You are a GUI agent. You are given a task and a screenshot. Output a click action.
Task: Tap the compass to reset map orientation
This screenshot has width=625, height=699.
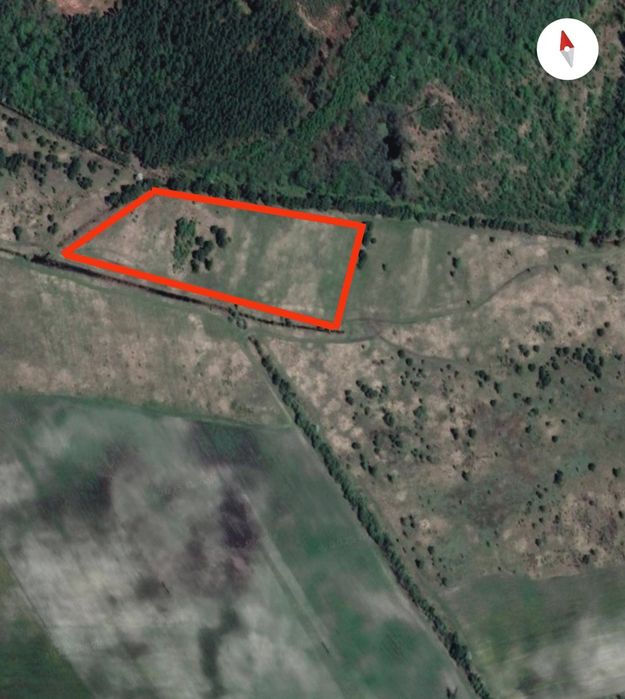point(567,49)
